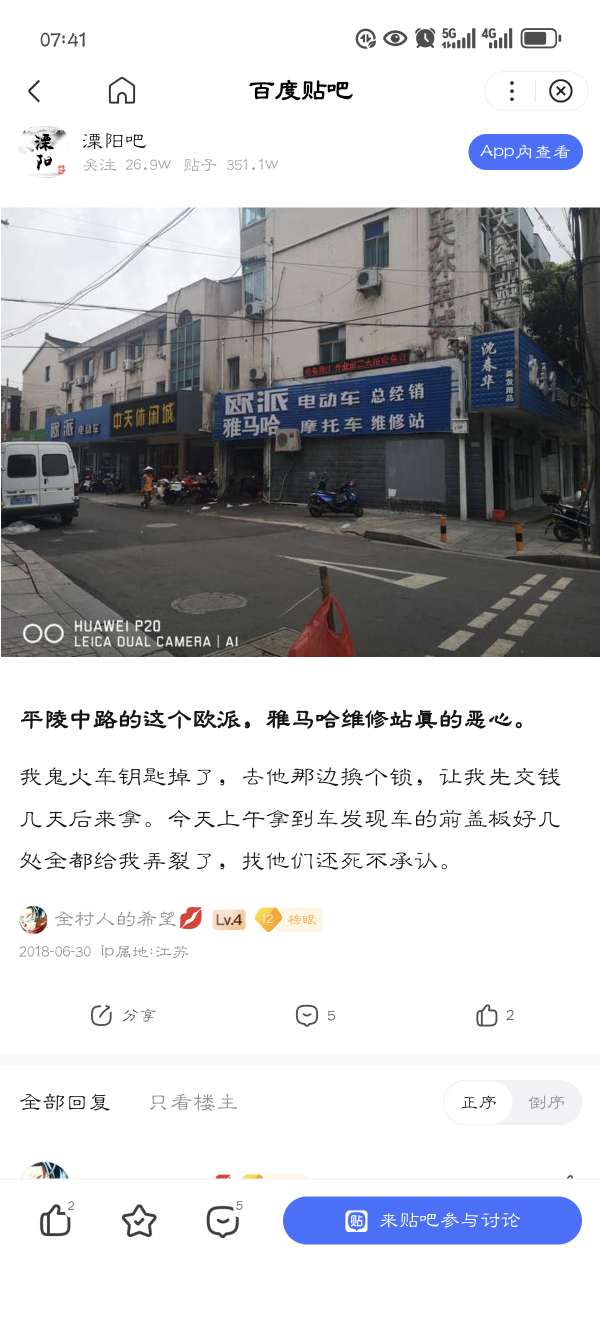Open comment icon in bottom bar
Image resolution: width=600 pixels, height=1326 pixels.
(x=223, y=1220)
